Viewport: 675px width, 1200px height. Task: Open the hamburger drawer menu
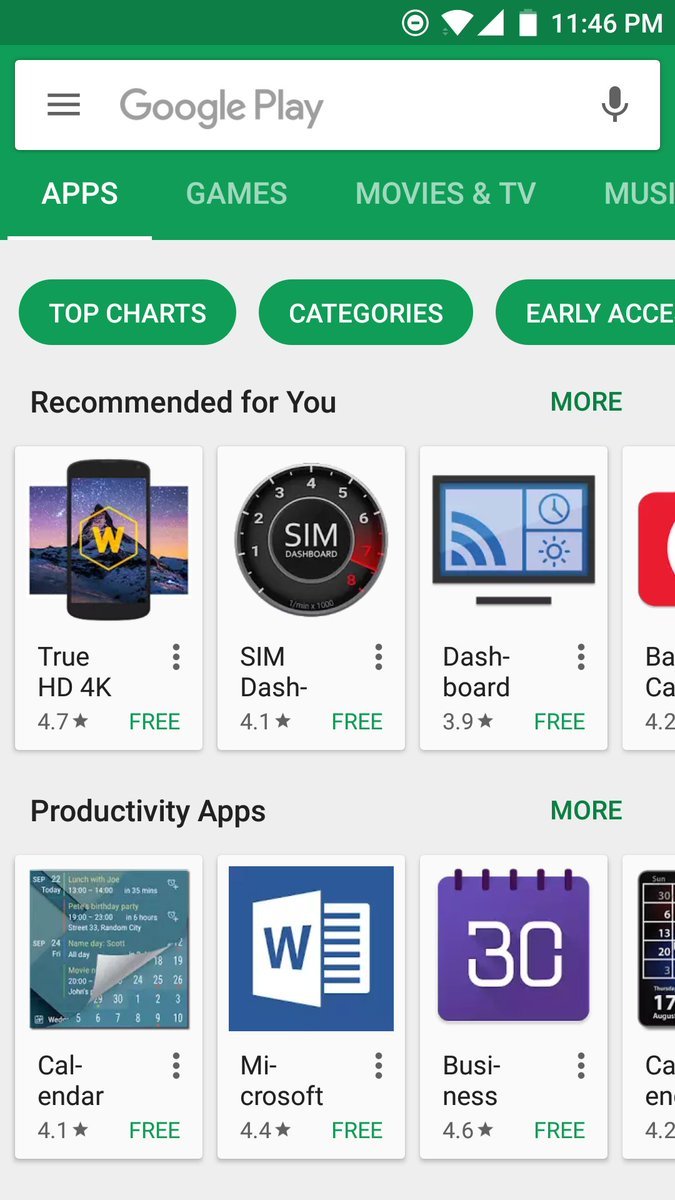[64, 105]
